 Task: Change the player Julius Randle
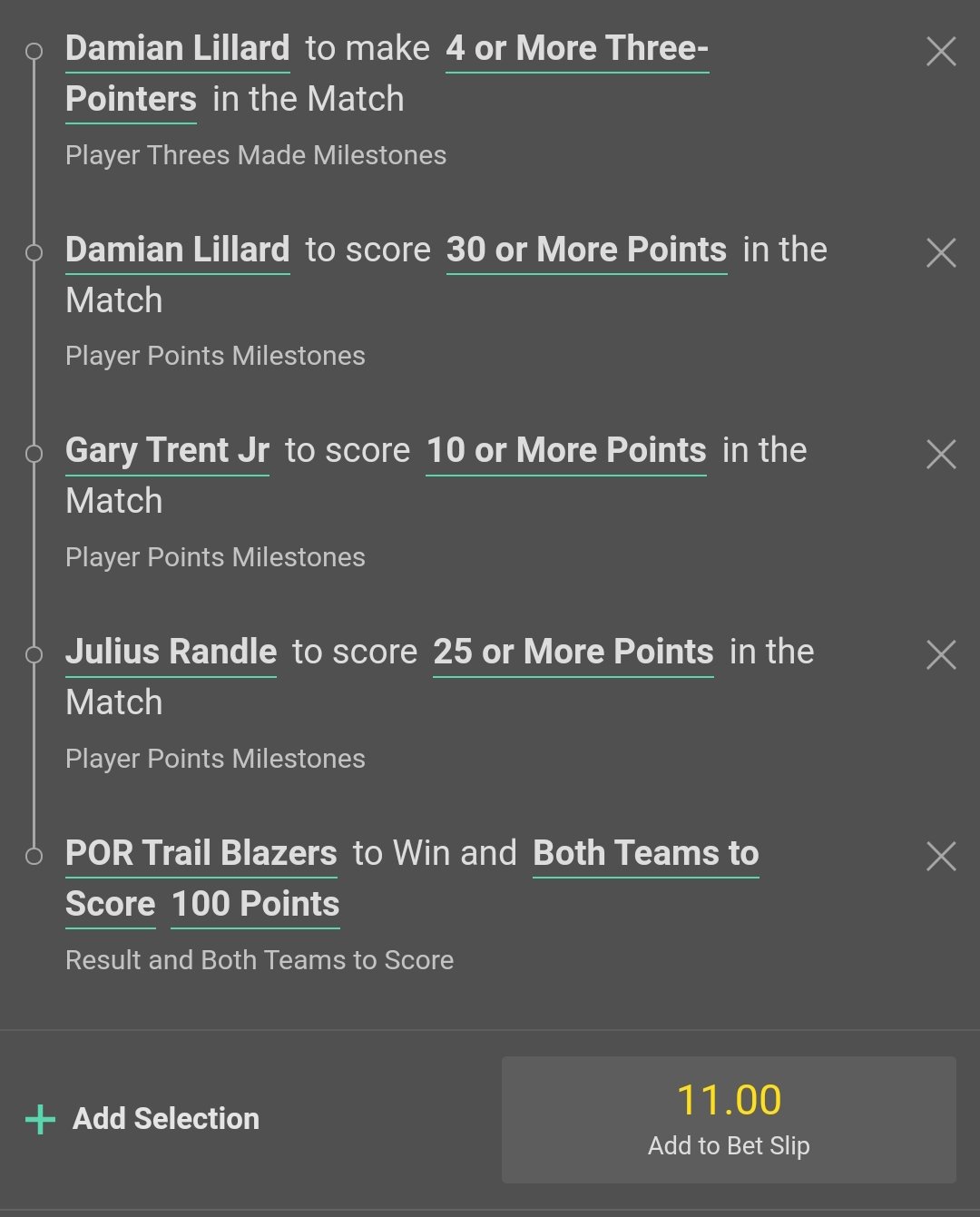click(x=171, y=653)
